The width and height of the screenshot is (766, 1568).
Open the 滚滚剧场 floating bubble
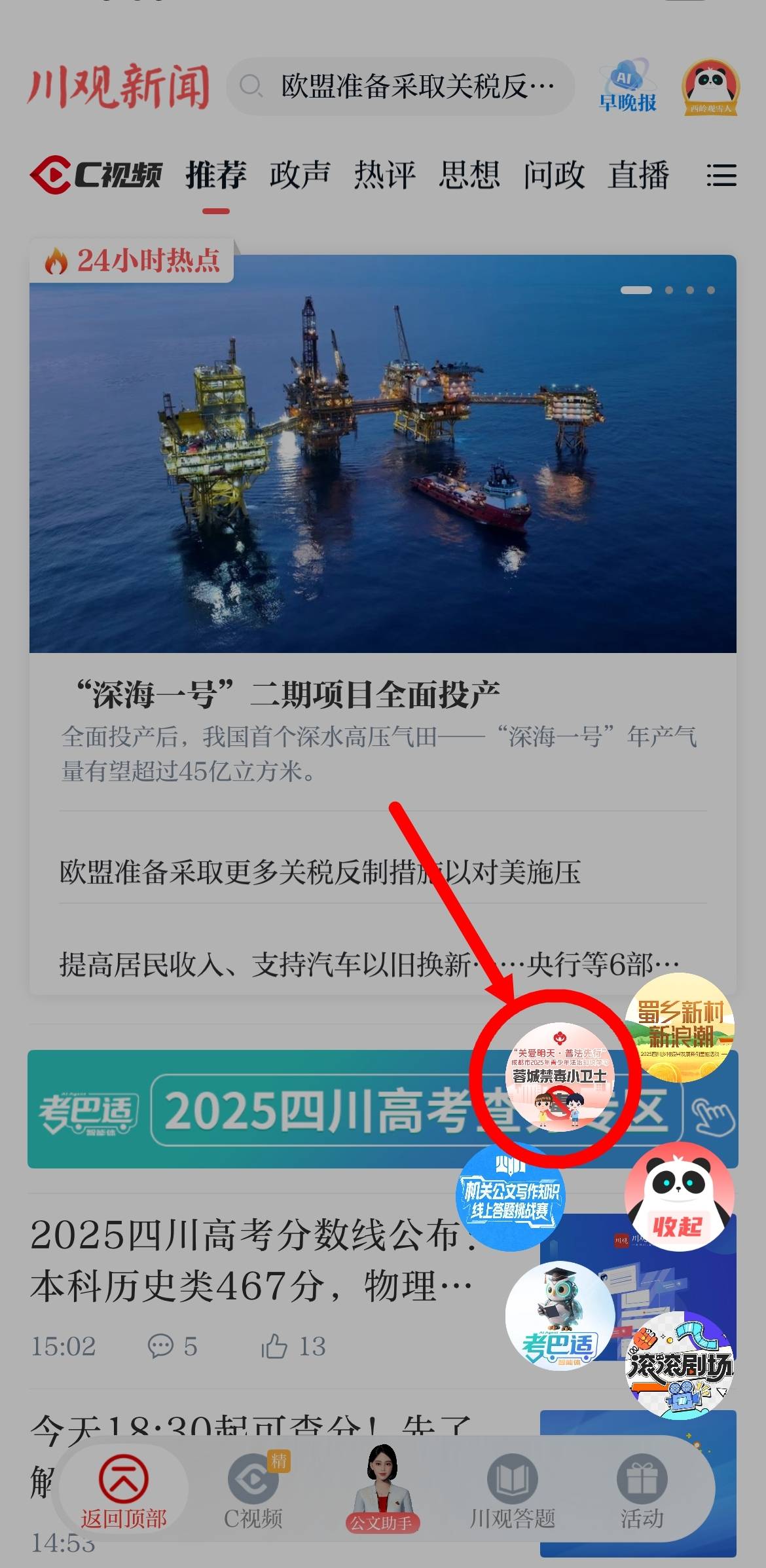pos(680,1364)
